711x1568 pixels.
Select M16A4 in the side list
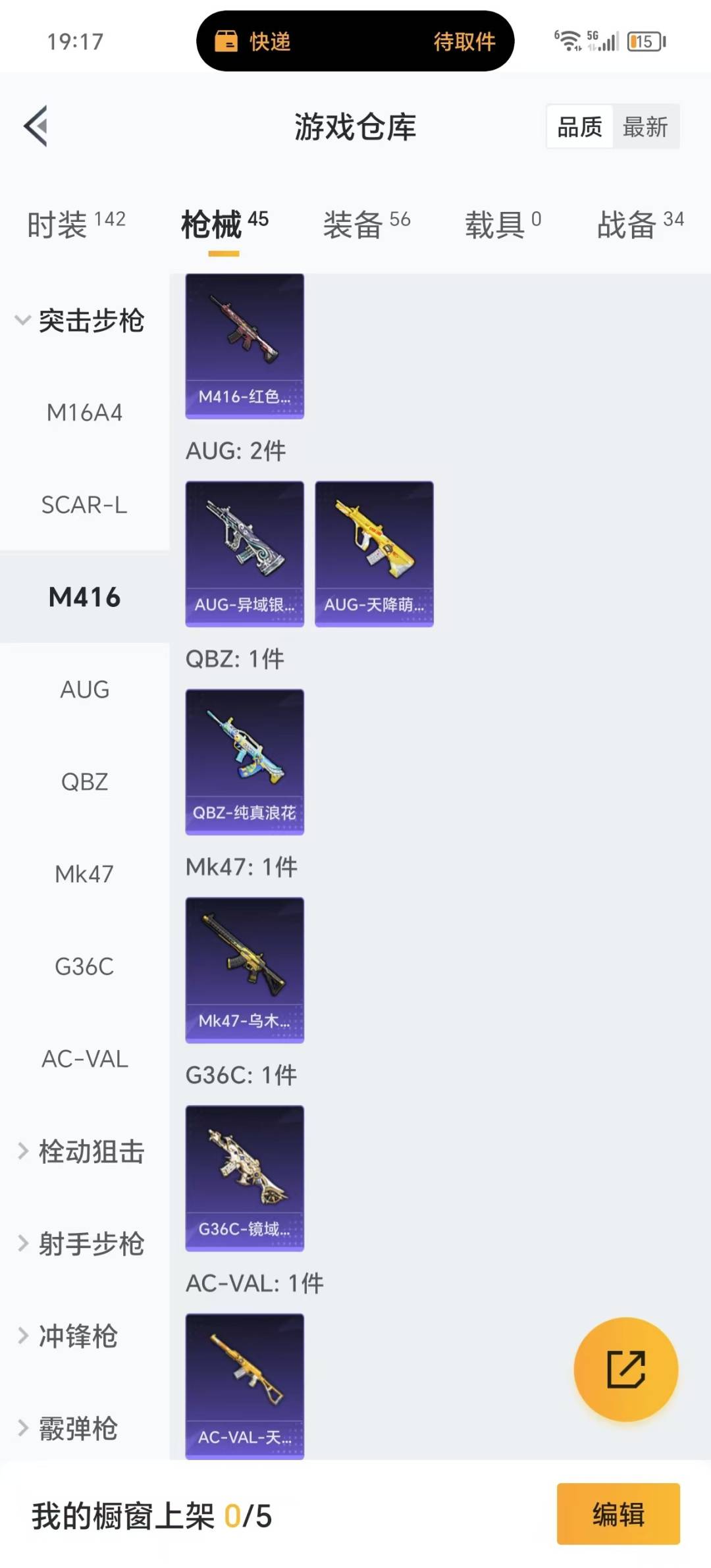84,413
